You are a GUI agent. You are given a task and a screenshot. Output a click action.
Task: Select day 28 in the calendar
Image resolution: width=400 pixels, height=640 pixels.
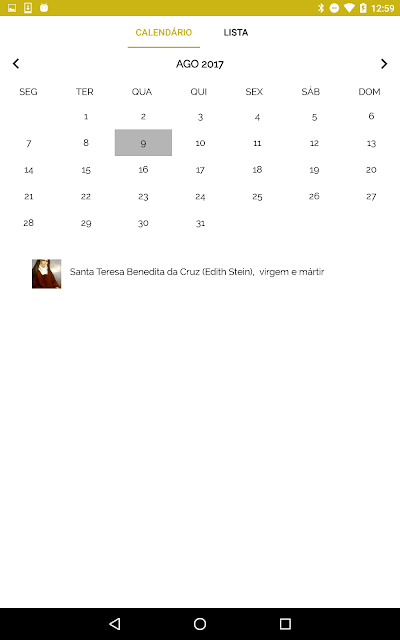(29, 223)
